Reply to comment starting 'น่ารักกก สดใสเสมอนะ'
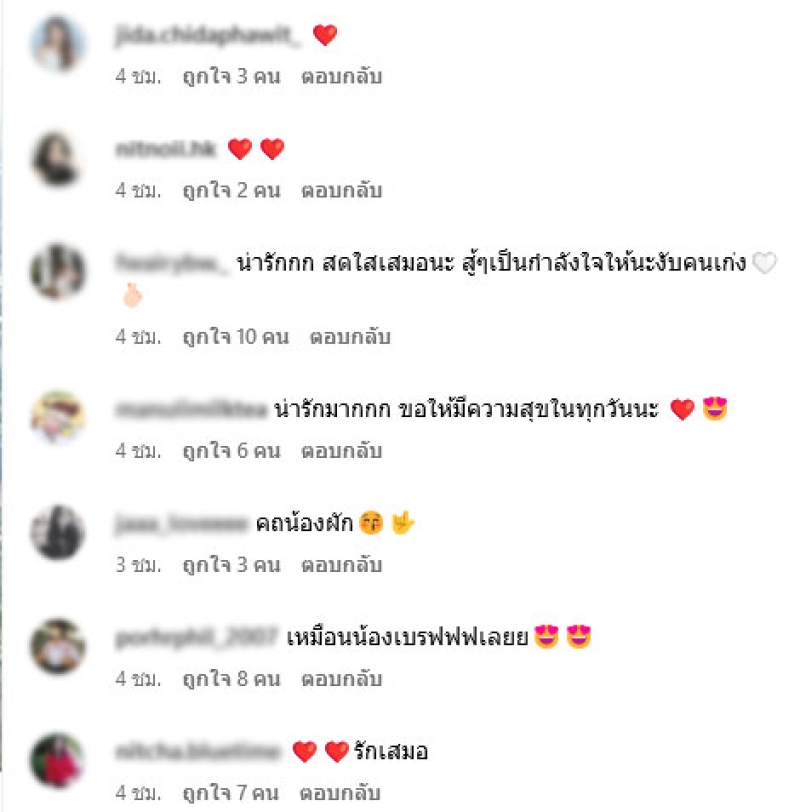 (x=350, y=337)
